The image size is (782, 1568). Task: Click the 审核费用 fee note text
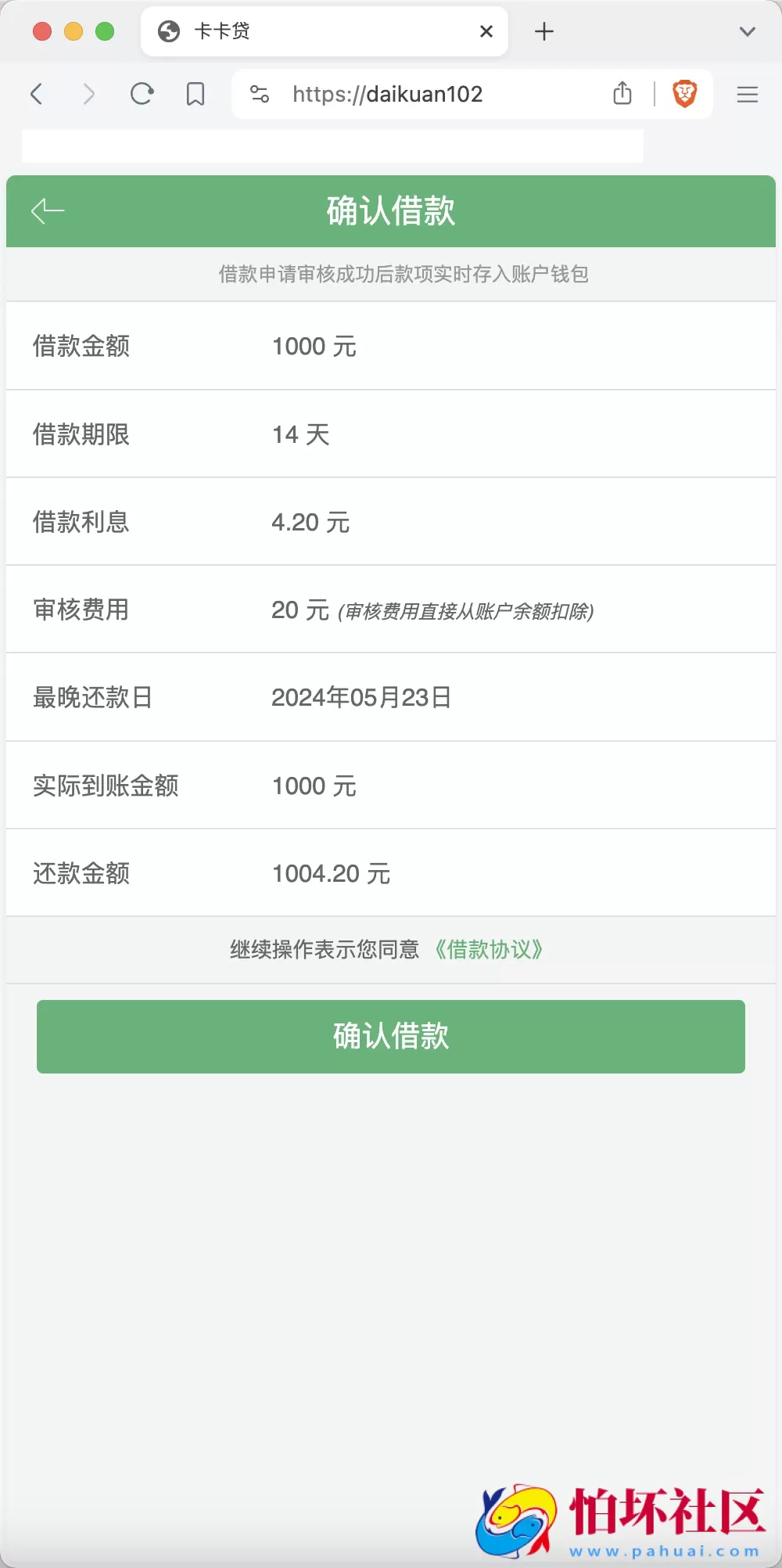467,612
